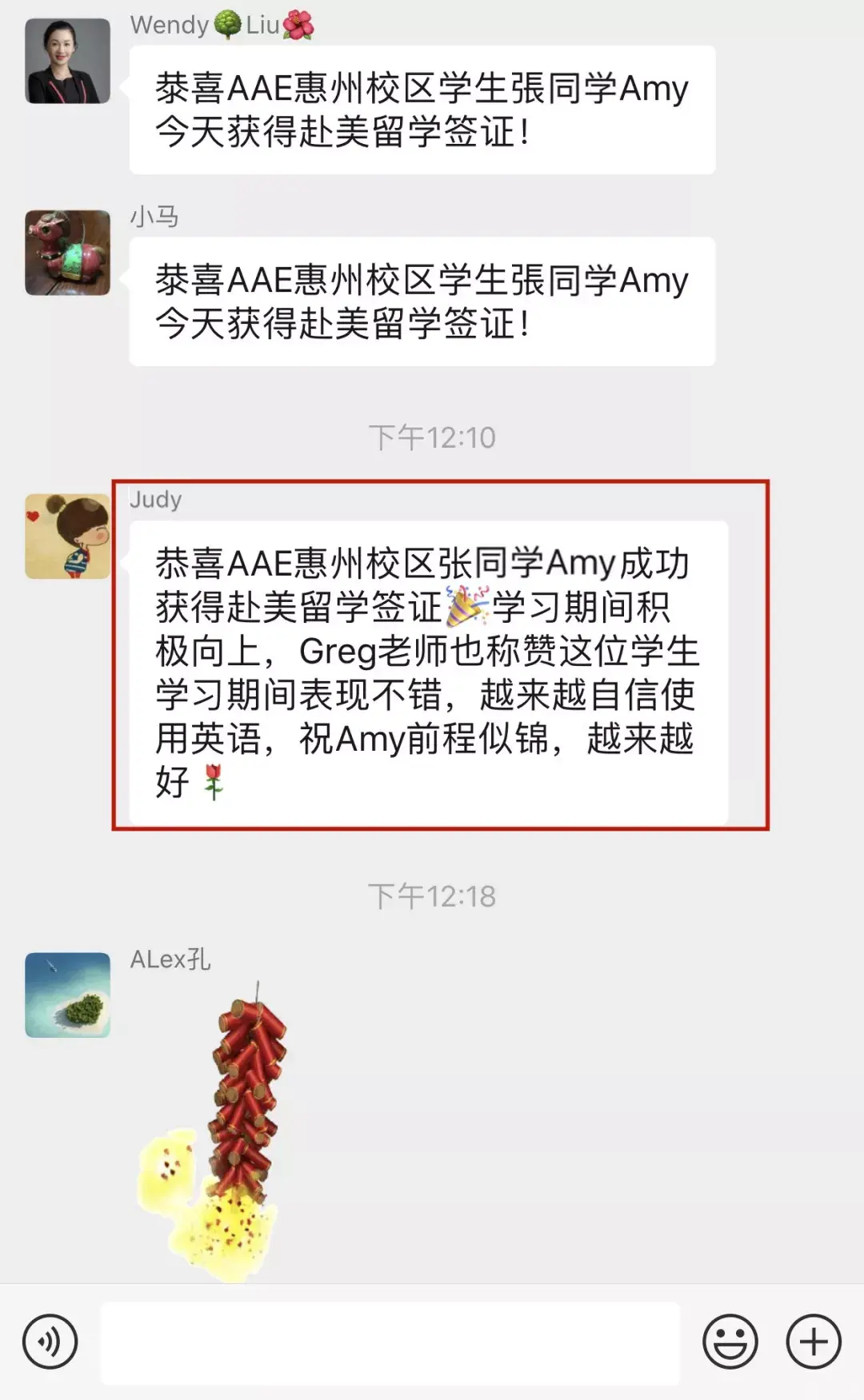Open the emoji sticker panel
Screen dimensions: 864x1400
pyautogui.click(x=730, y=1342)
